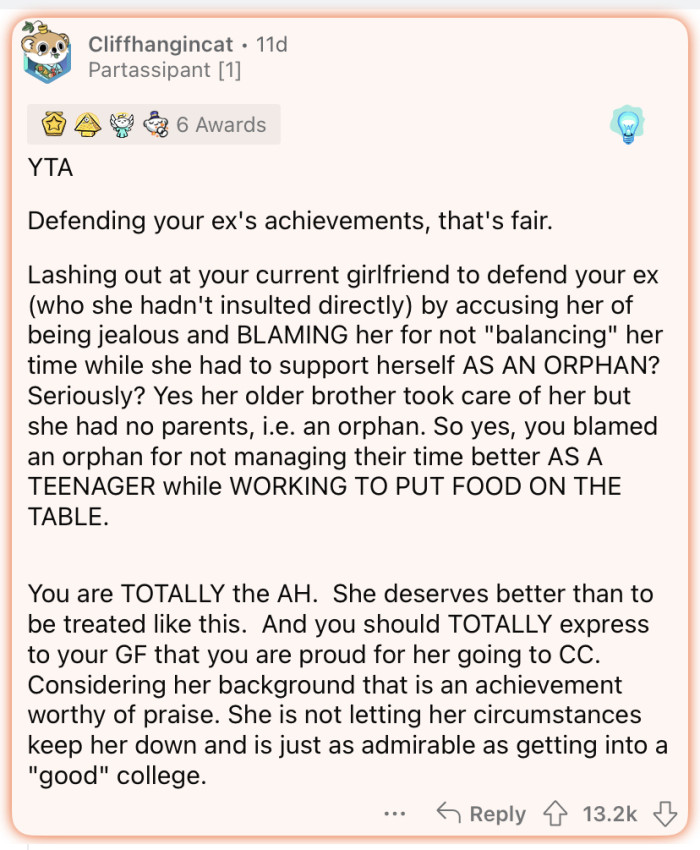Downvote Cliffhangincat's comment
Screen dimensions: 700x850
point(665,814)
